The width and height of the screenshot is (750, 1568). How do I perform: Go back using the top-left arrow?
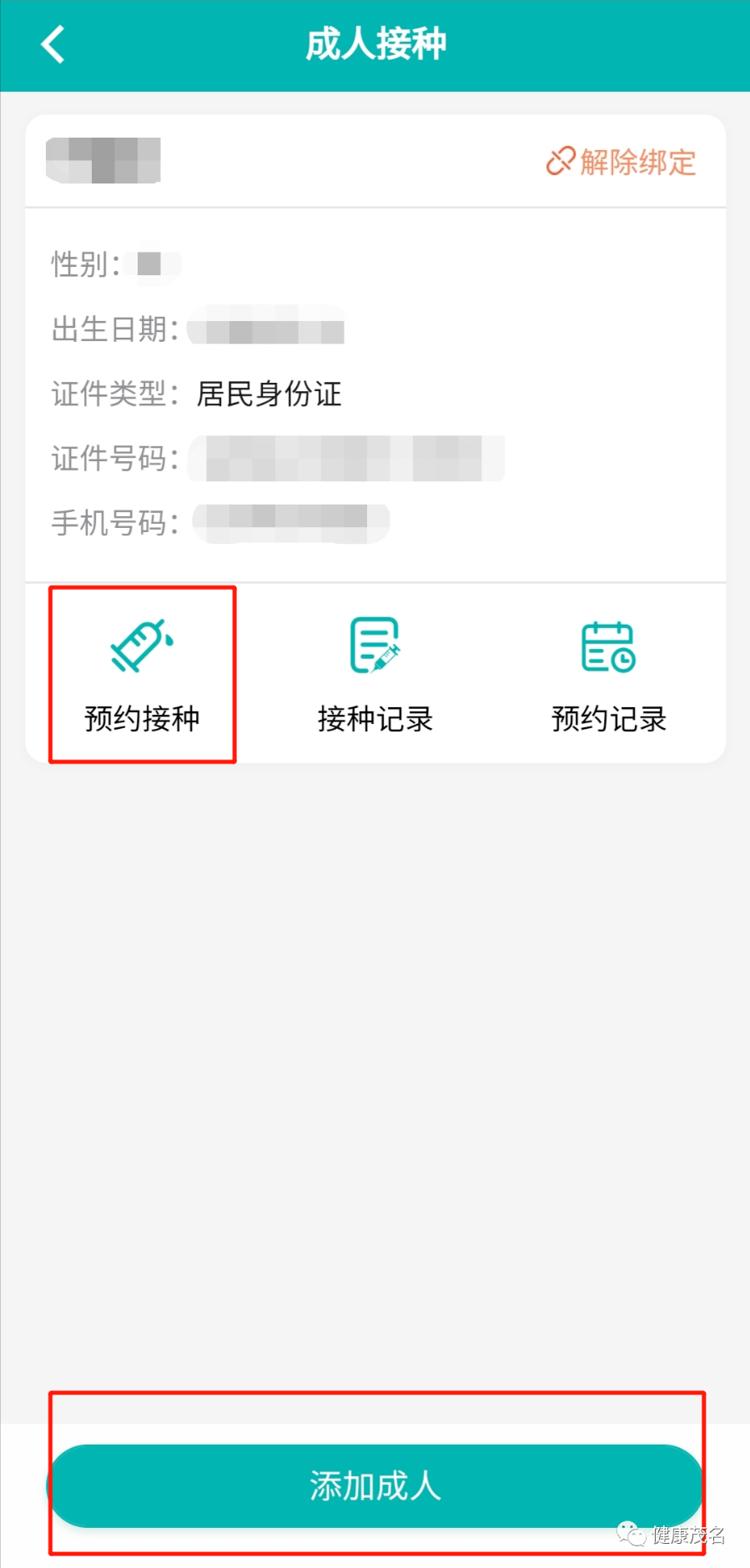click(x=53, y=44)
